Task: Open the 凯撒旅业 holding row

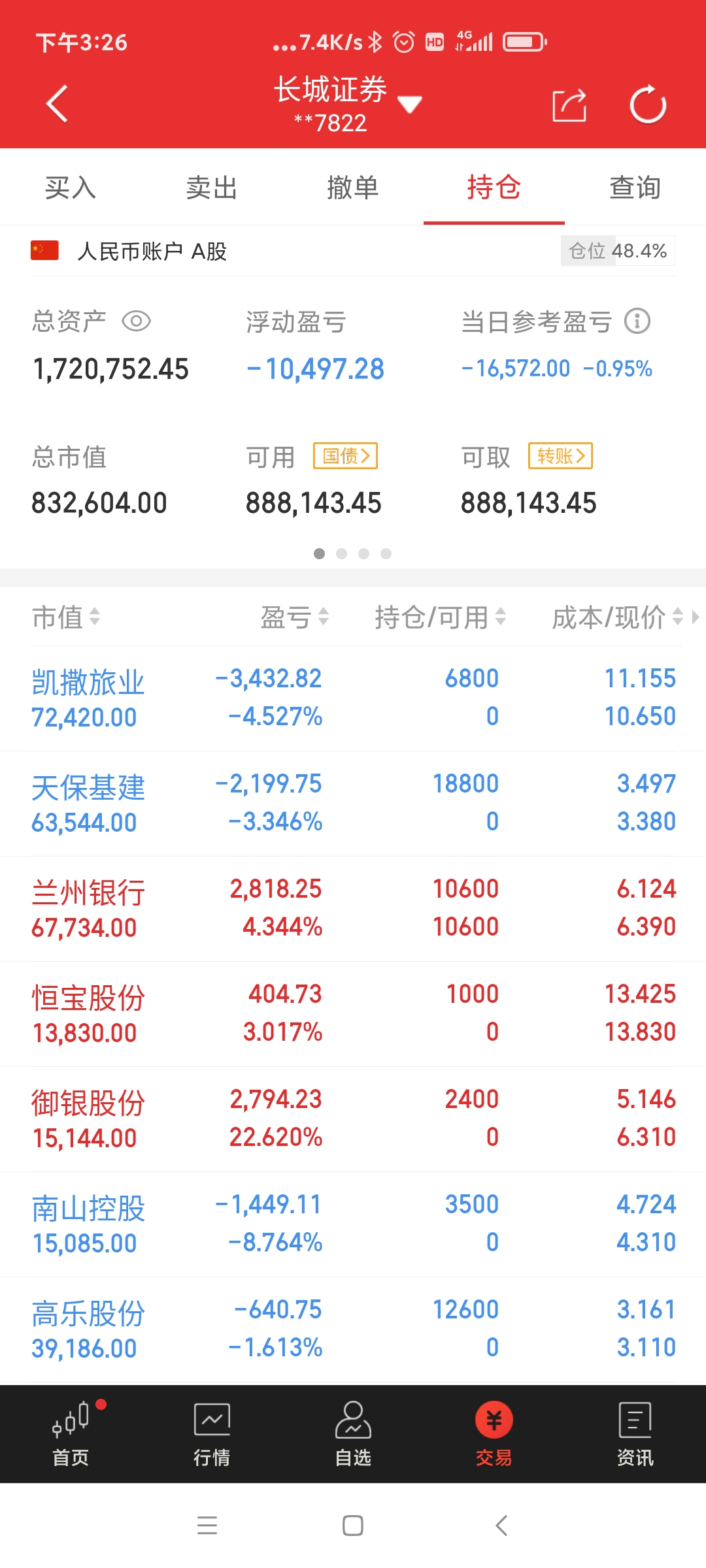Action: [x=353, y=698]
